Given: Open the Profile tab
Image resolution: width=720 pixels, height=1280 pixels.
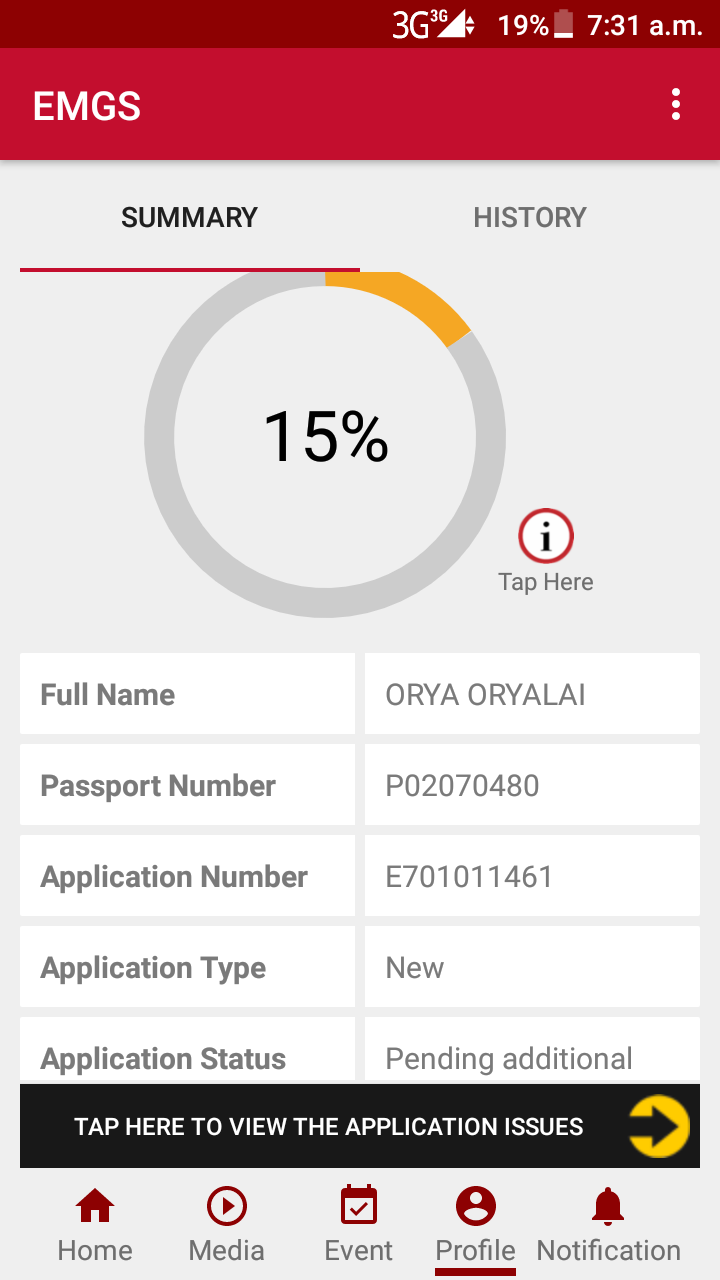Looking at the screenshot, I should (x=476, y=1225).
